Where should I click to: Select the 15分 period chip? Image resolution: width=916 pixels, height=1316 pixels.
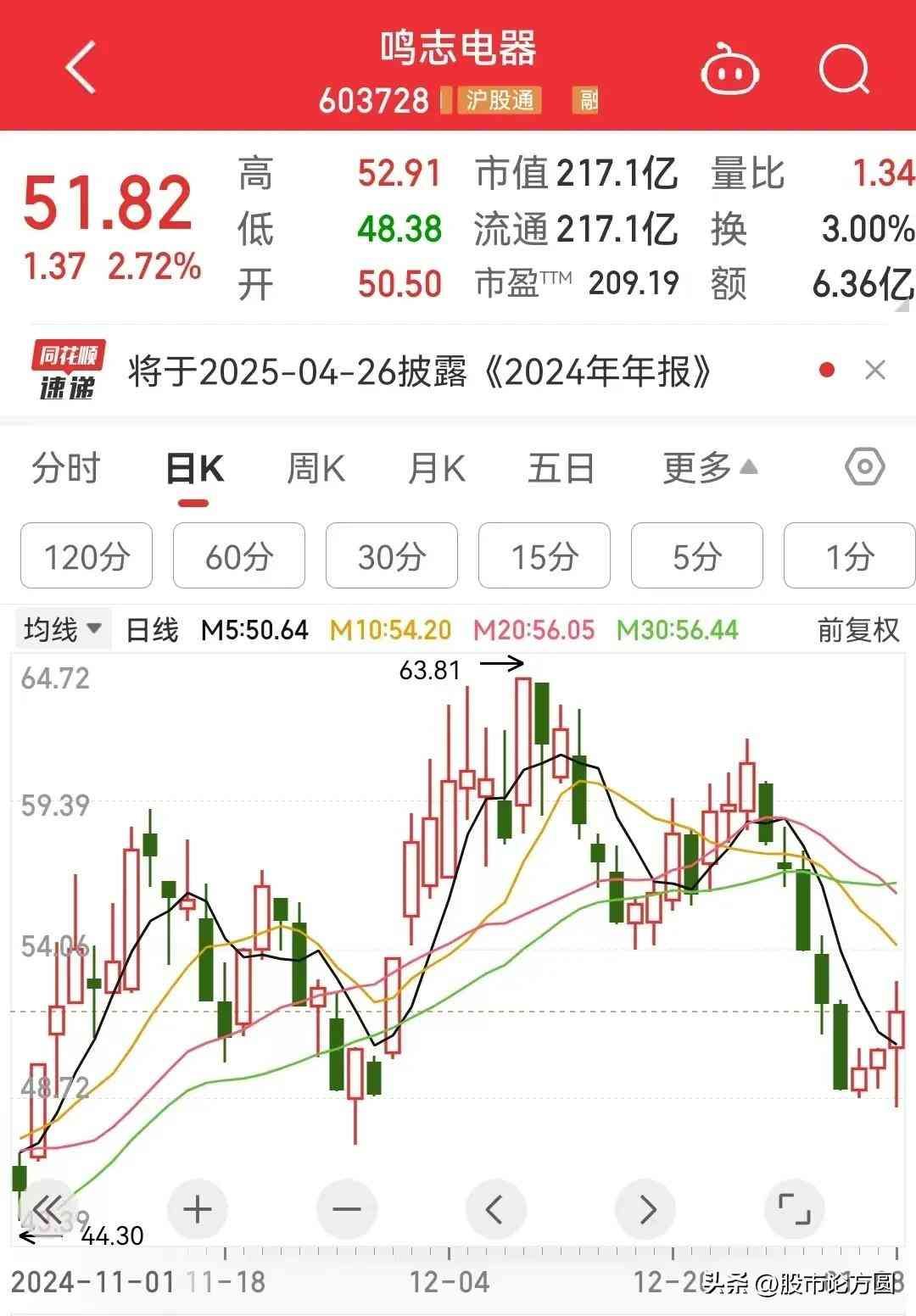545,556
